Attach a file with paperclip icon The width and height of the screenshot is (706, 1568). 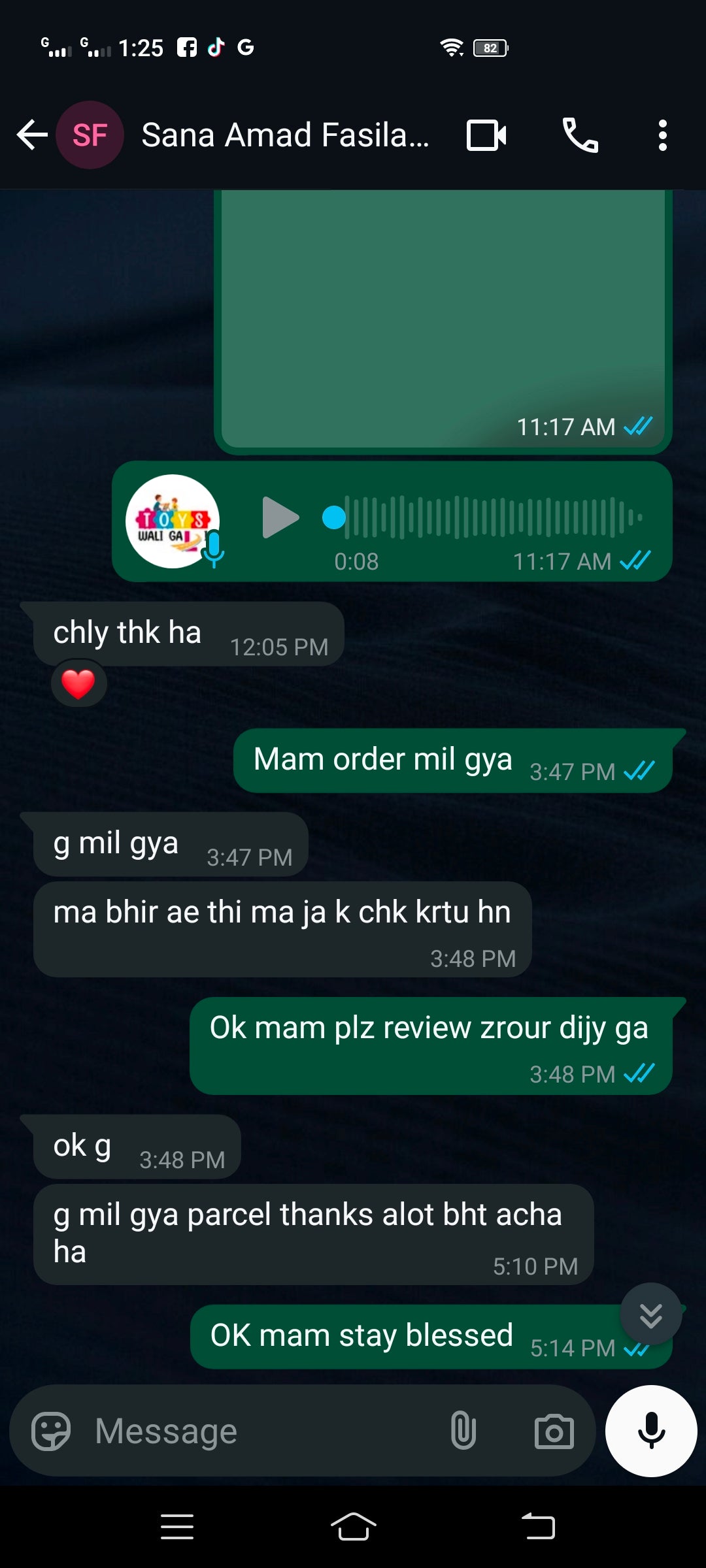point(463,1431)
